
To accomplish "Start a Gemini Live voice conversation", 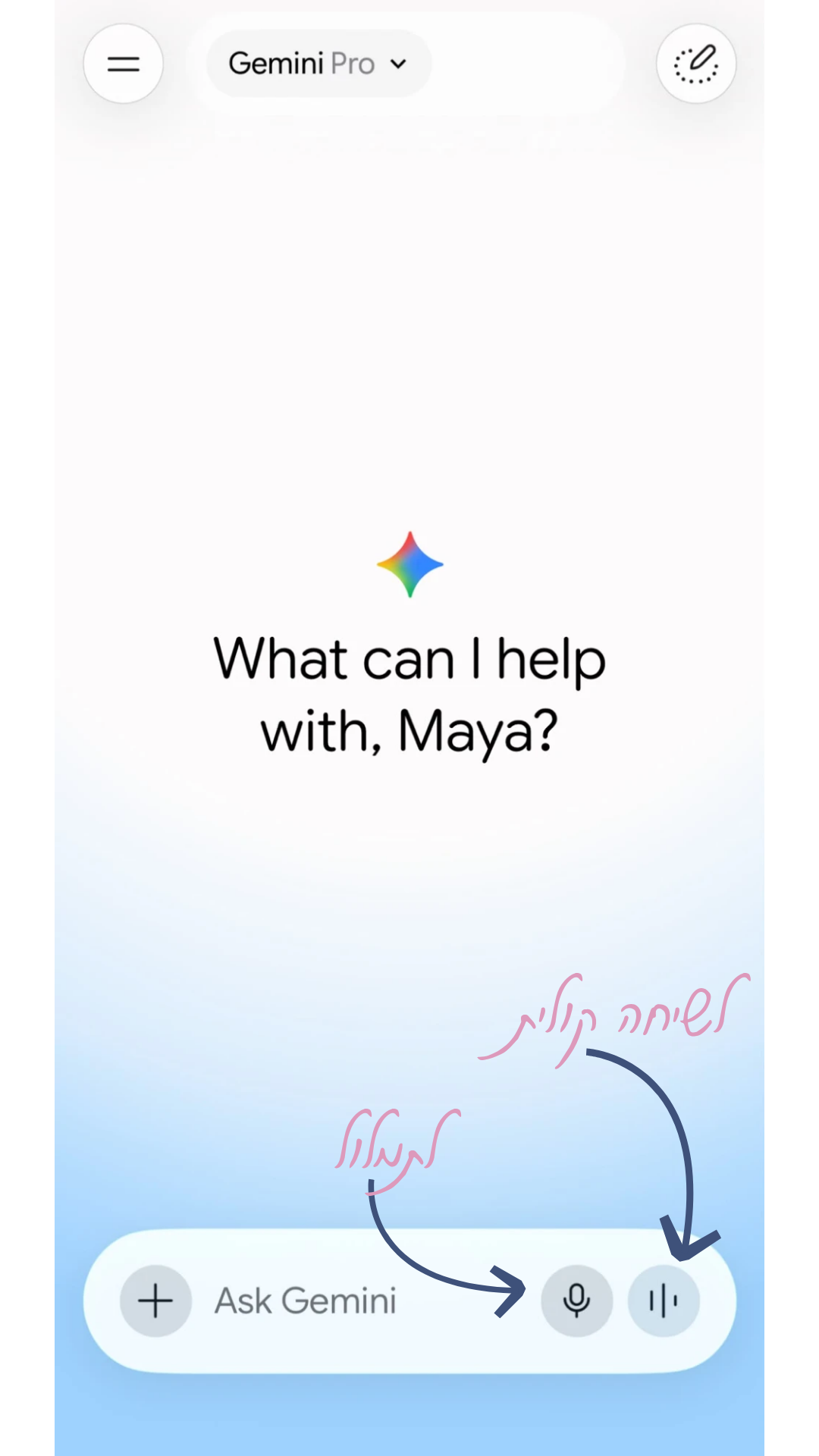I will 664,1301.
